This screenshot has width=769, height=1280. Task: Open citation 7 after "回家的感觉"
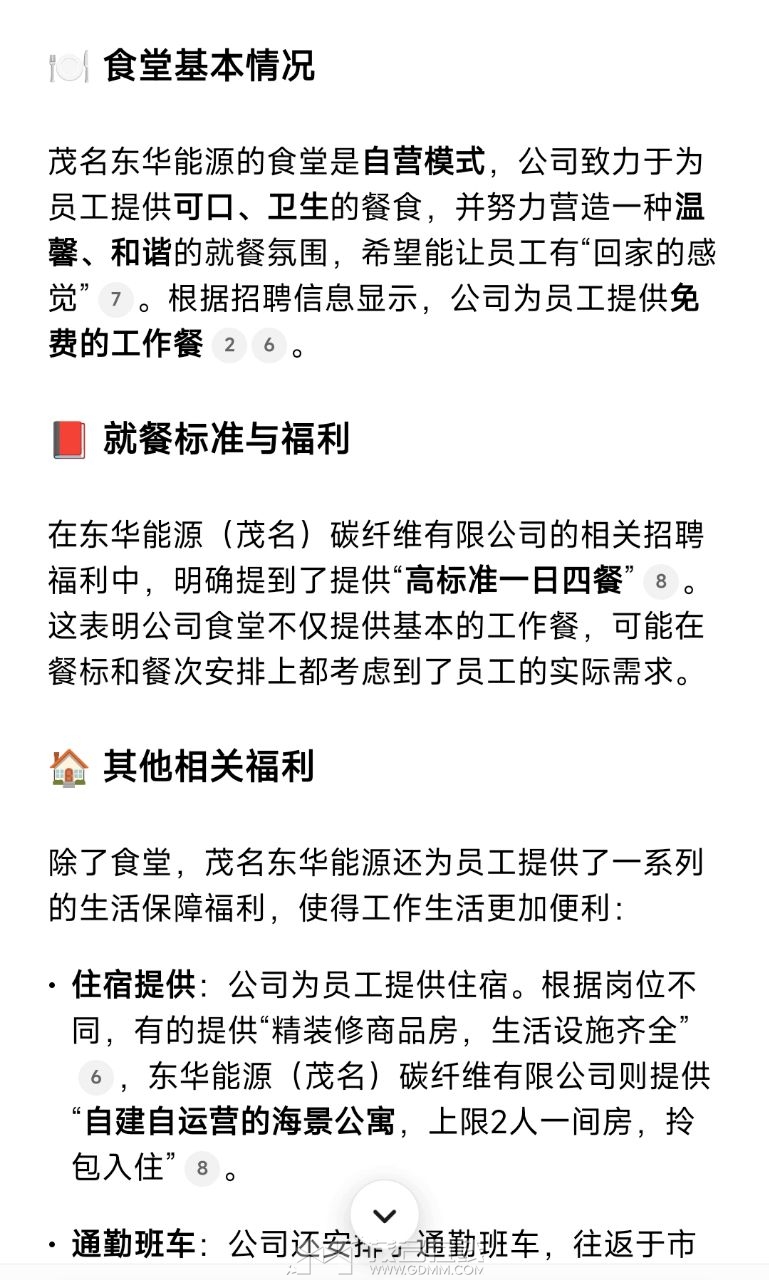pyautogui.click(x=117, y=299)
